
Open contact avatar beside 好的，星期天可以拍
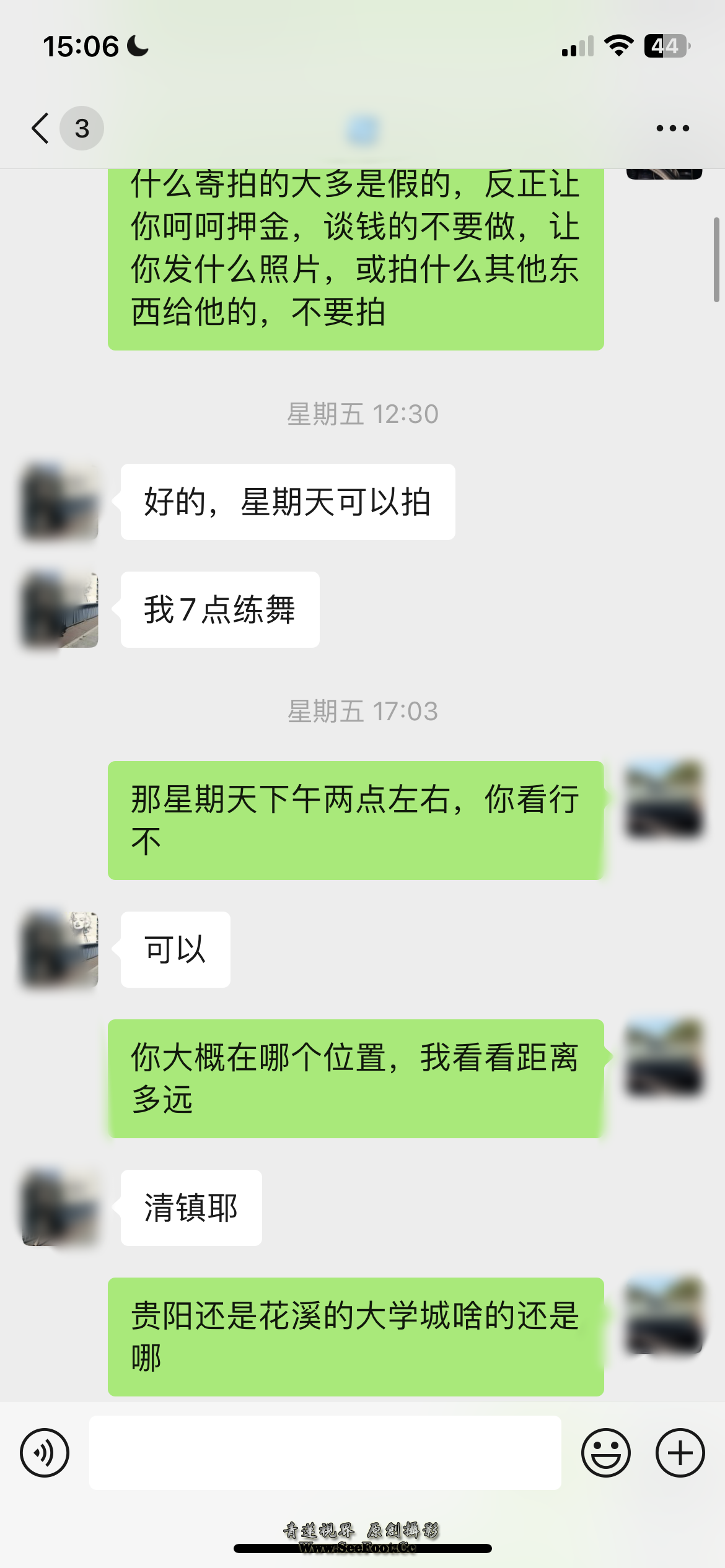tap(60, 502)
